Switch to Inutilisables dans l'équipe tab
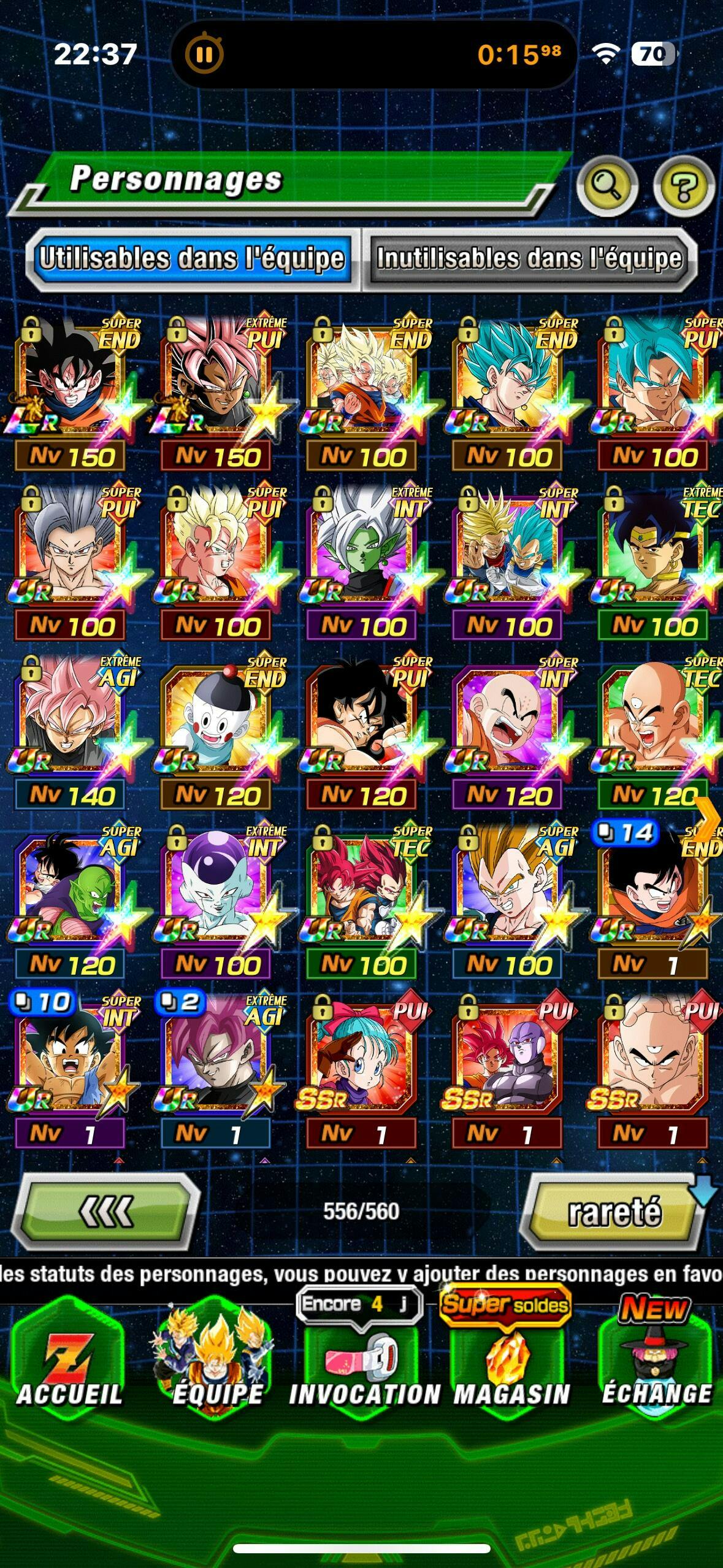 pos(529,258)
